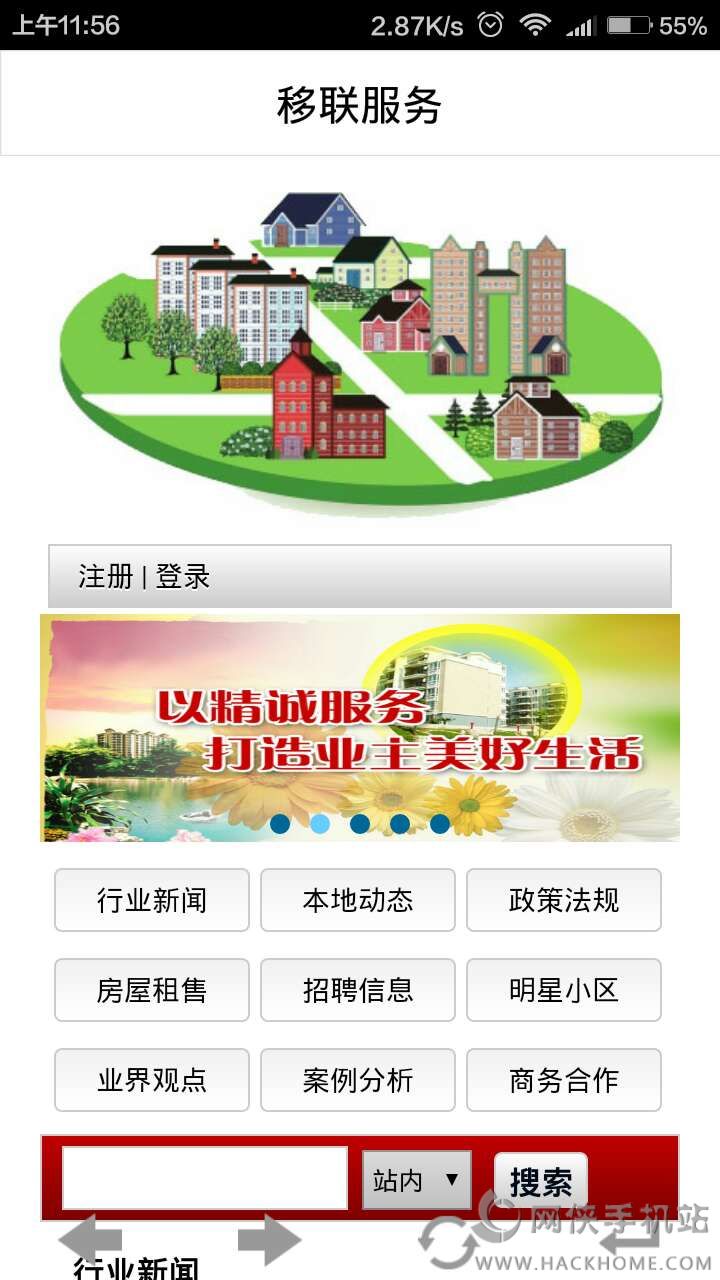Tap the 登录 login link
The height and width of the screenshot is (1280, 720).
point(183,577)
